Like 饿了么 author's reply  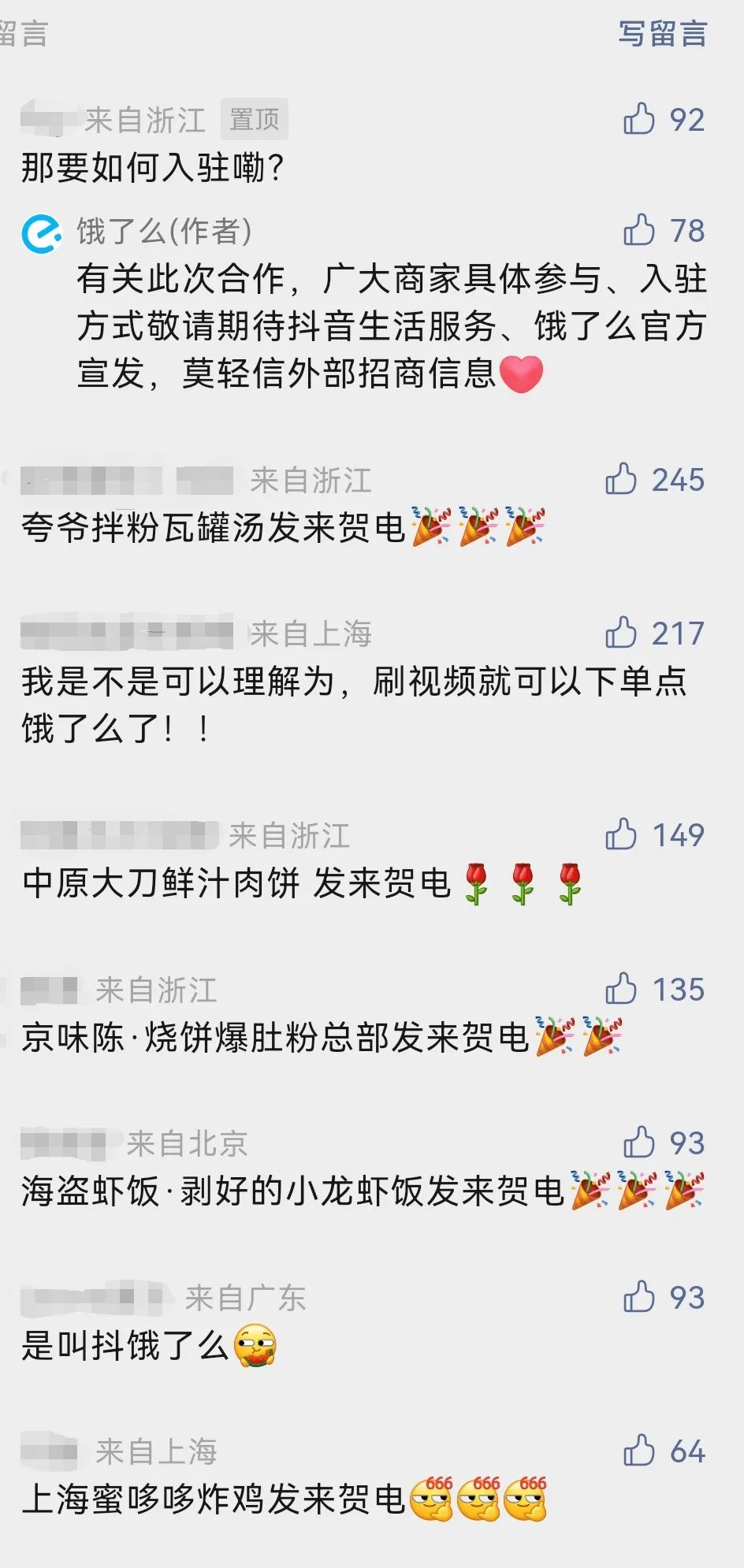639,231
